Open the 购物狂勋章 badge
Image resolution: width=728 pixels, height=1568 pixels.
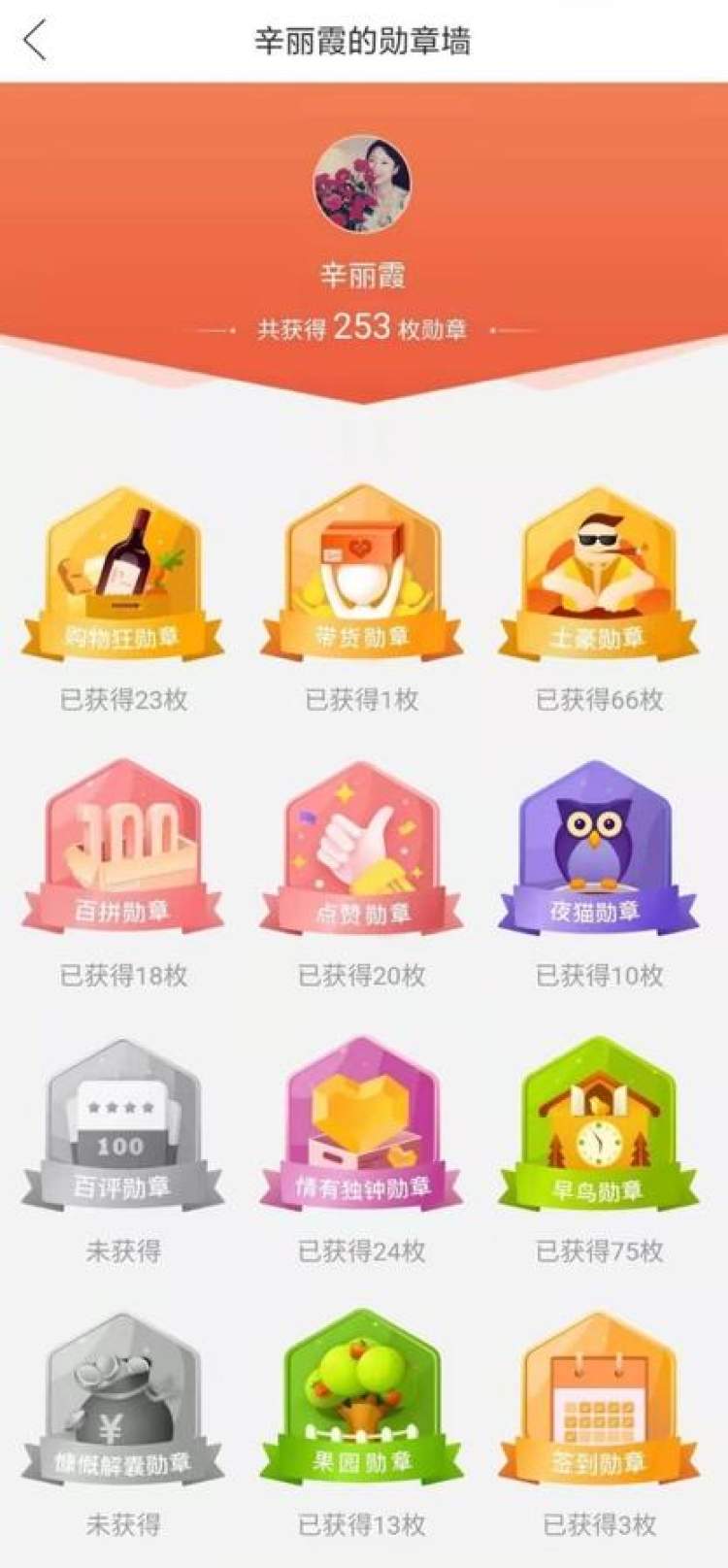tap(123, 578)
